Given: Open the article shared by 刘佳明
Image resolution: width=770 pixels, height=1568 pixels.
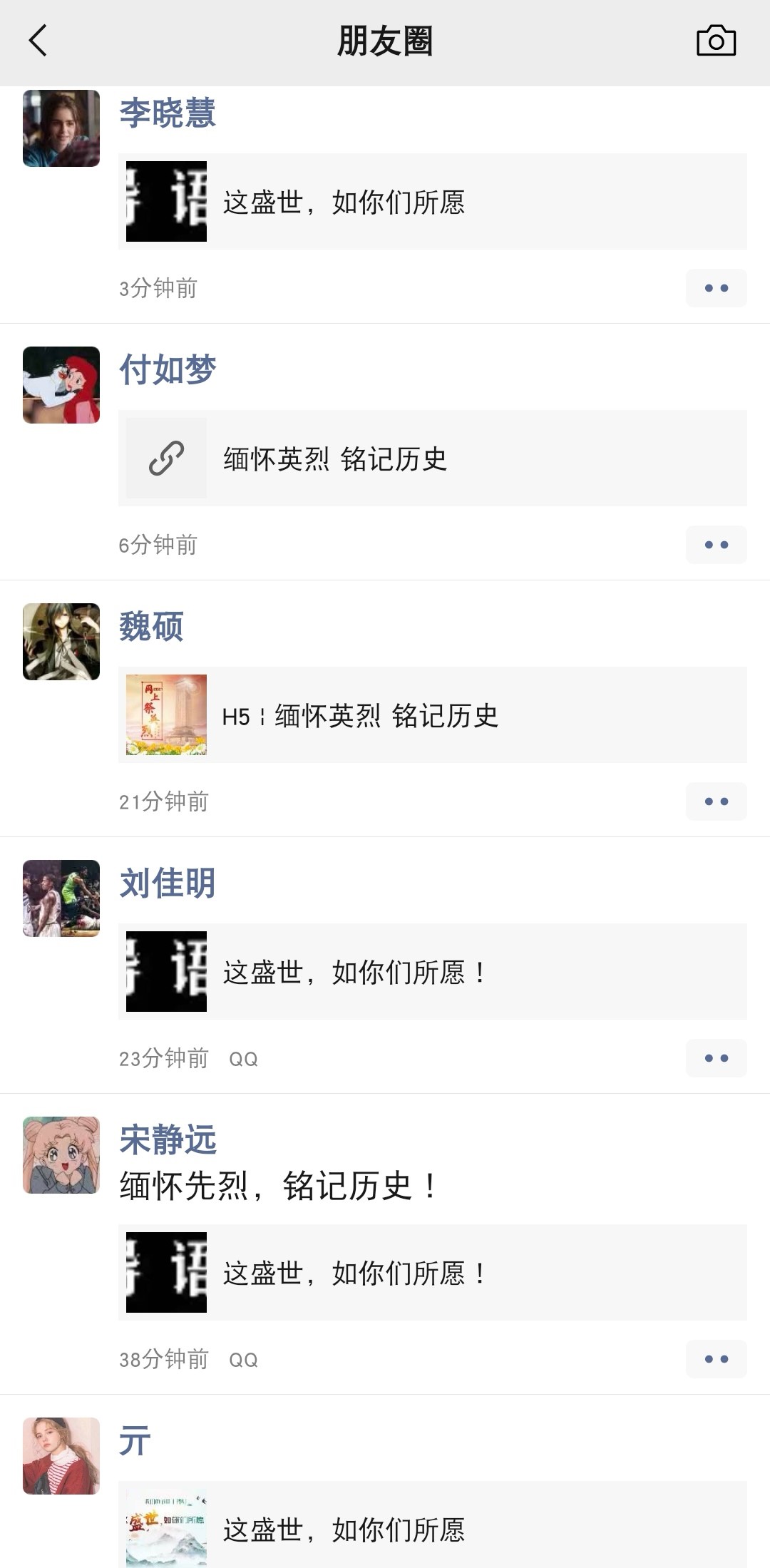Looking at the screenshot, I should 432,972.
